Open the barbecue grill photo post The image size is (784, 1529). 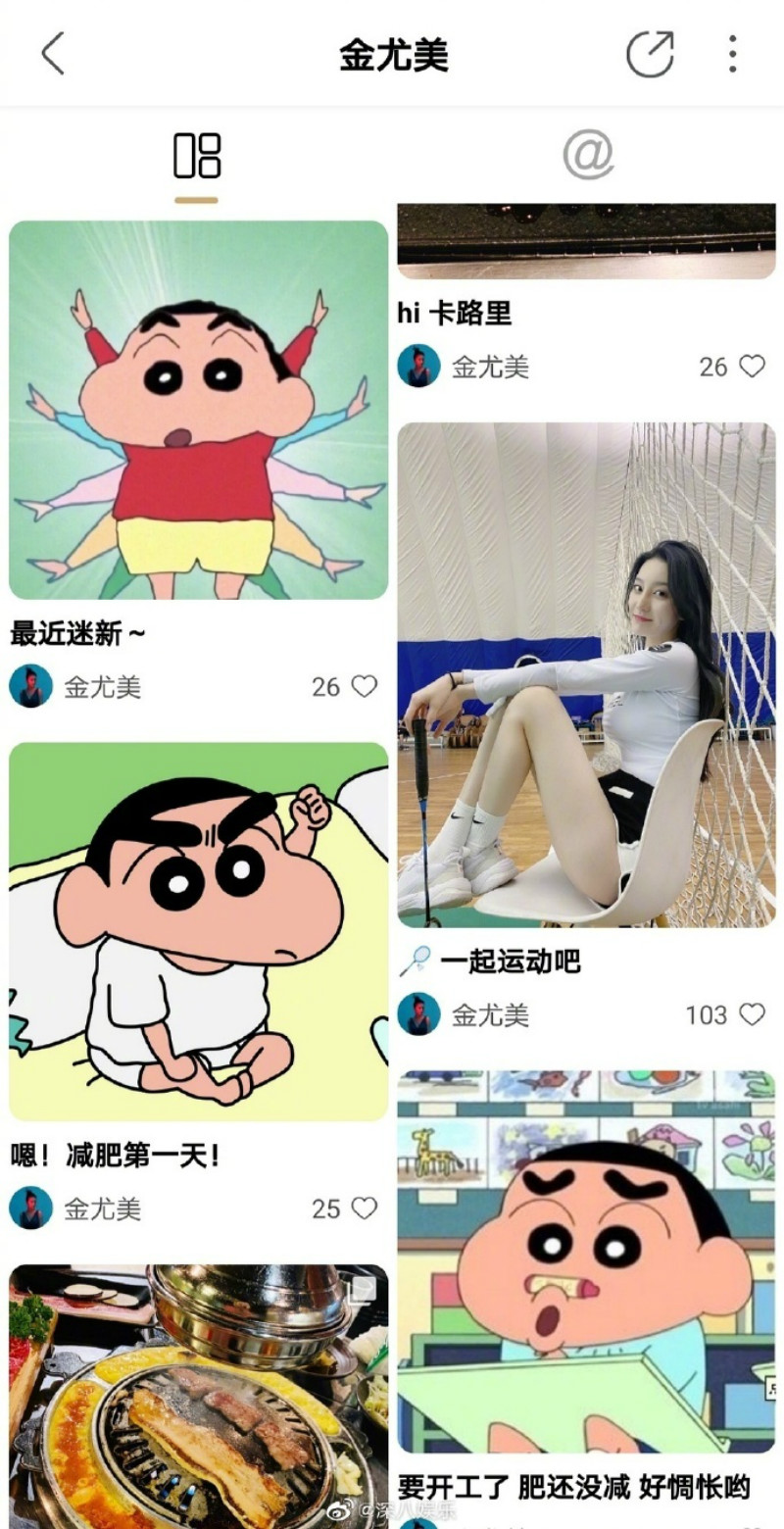(199, 1392)
